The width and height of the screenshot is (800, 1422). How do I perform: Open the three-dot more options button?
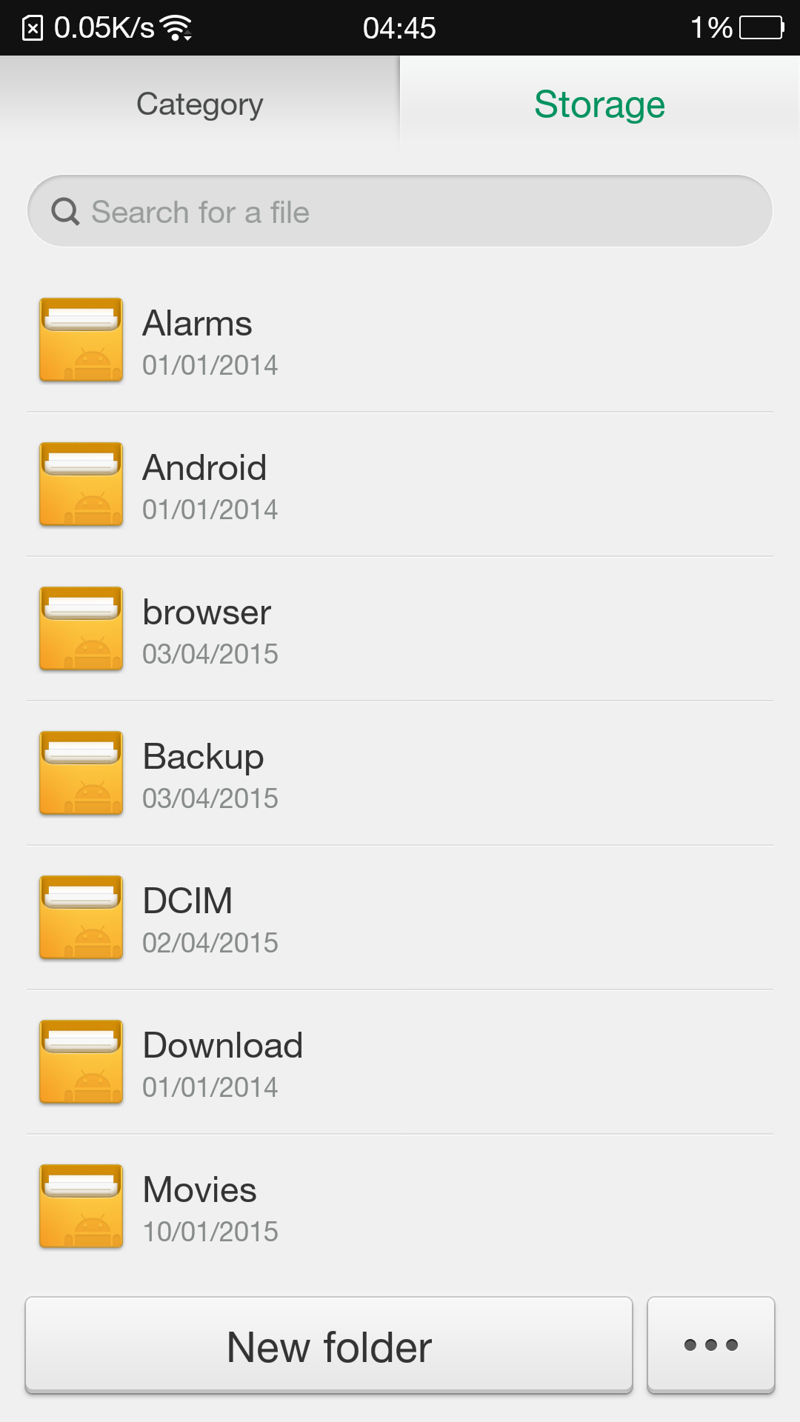click(x=711, y=1346)
